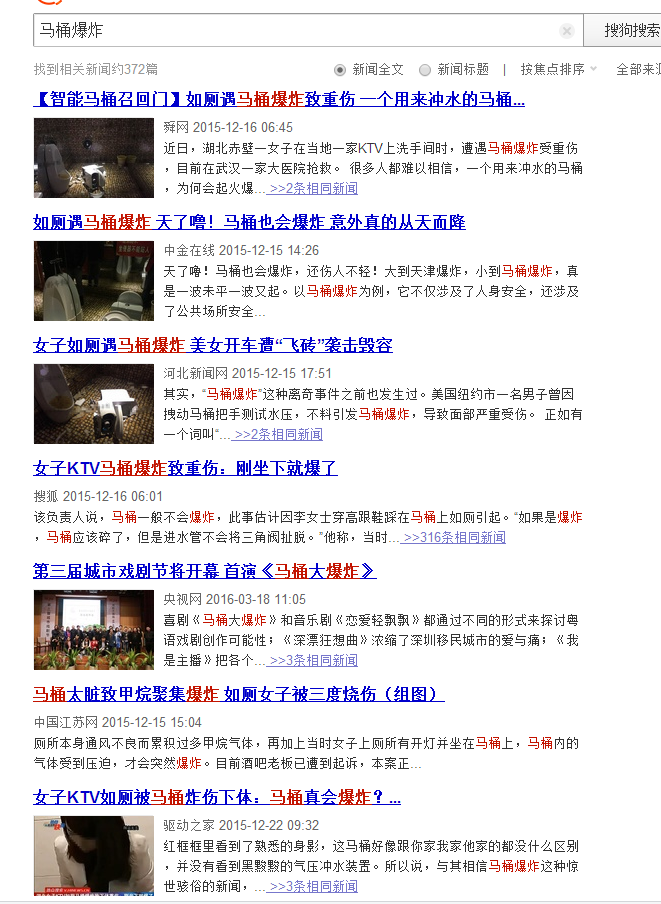This screenshot has width=661, height=904.
Task: Tap the thumbnail of the 央视网 article
Action: [x=93, y=630]
